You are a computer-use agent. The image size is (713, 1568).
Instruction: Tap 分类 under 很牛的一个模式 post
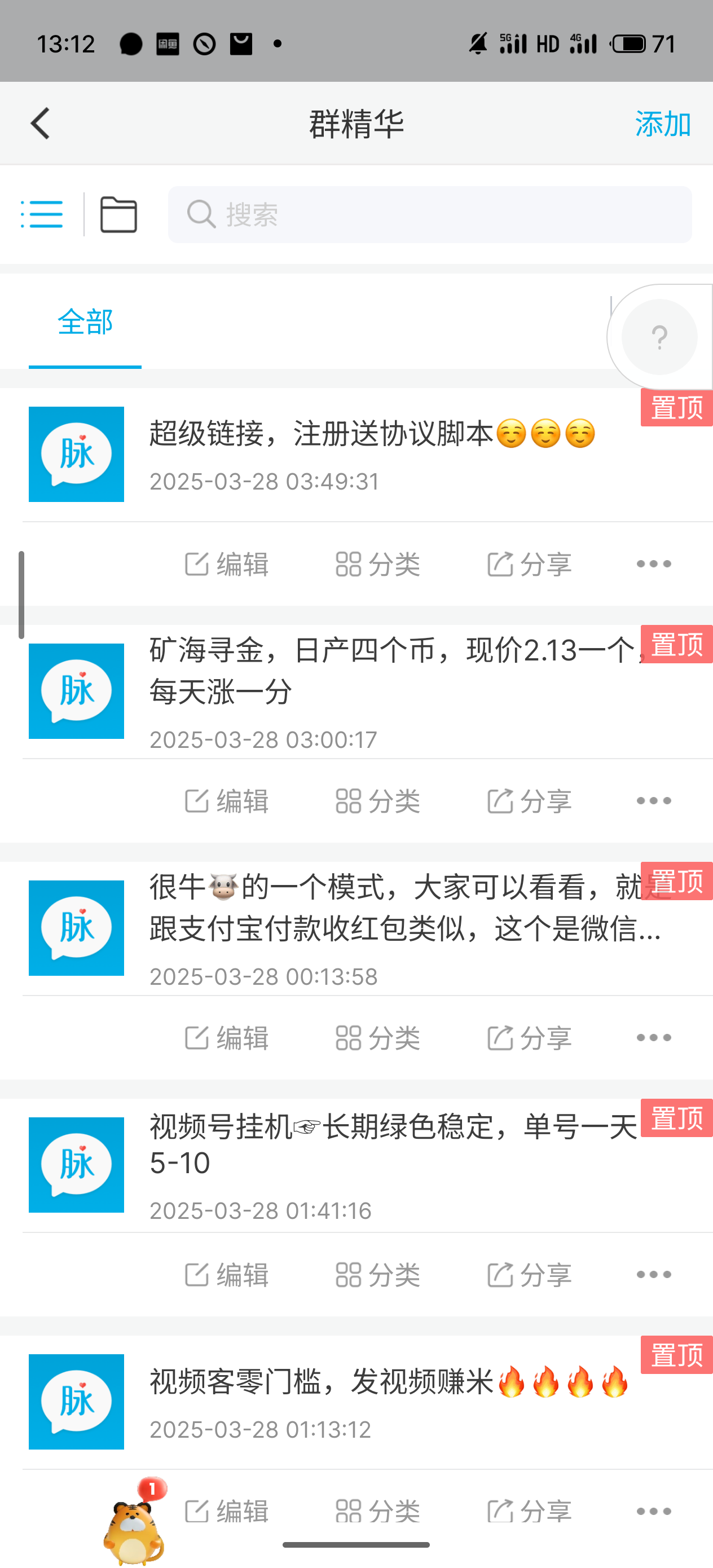click(377, 1038)
